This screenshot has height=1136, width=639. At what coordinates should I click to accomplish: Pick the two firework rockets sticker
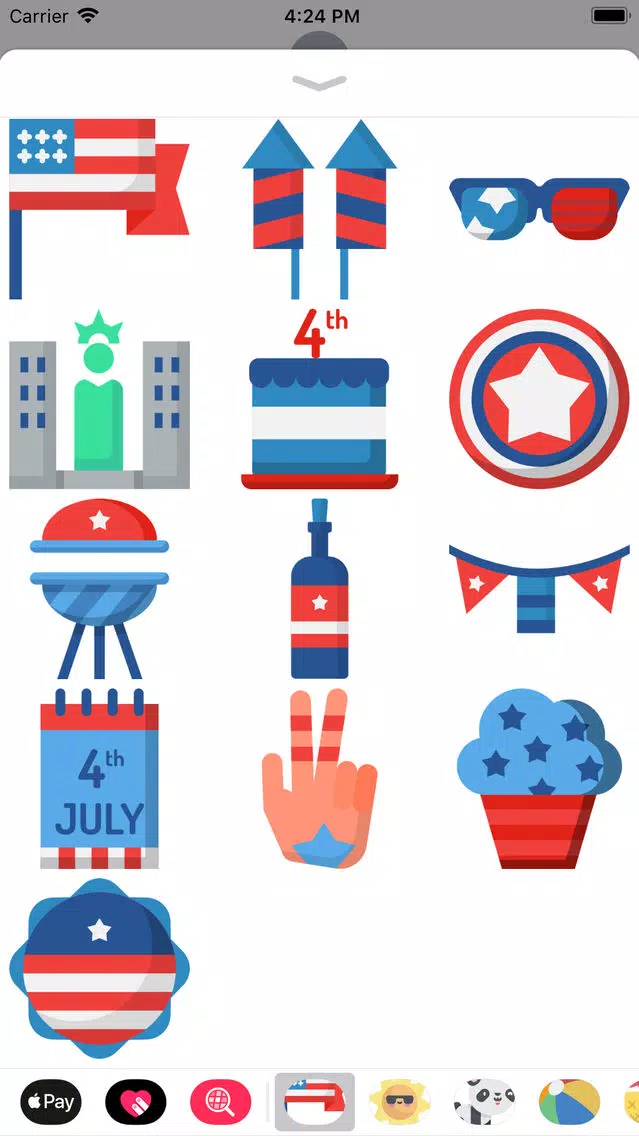pyautogui.click(x=320, y=209)
